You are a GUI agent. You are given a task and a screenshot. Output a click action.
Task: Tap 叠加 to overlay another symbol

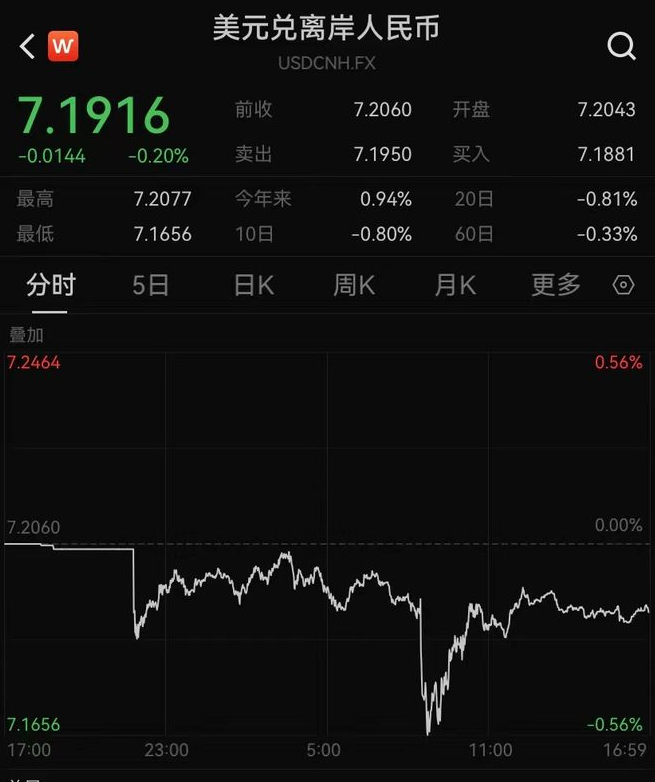[x=27, y=336]
